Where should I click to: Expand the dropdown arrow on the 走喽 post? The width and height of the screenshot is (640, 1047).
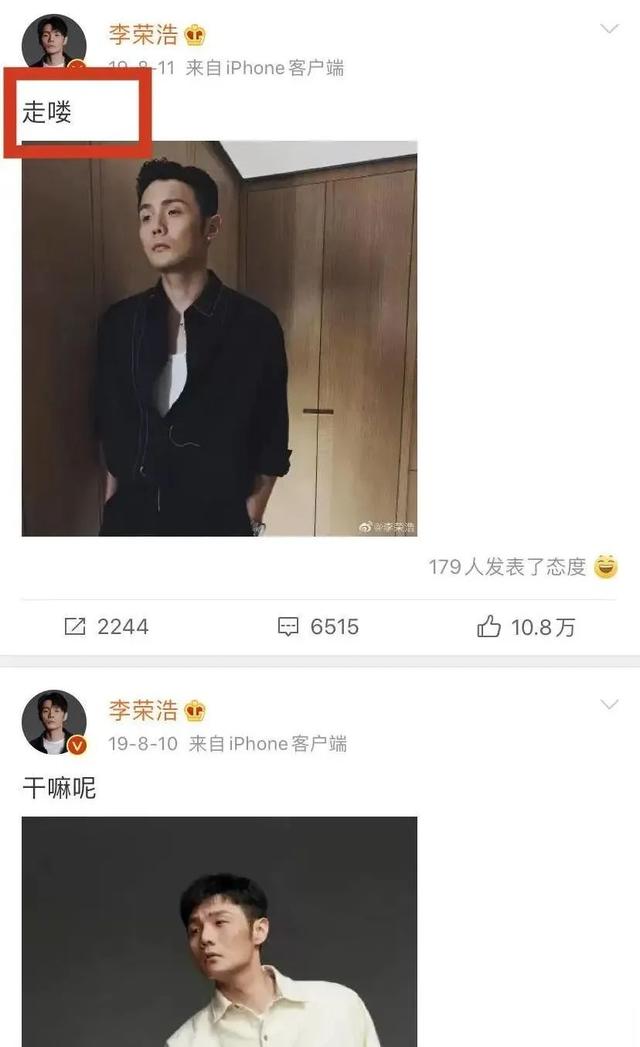point(609,29)
